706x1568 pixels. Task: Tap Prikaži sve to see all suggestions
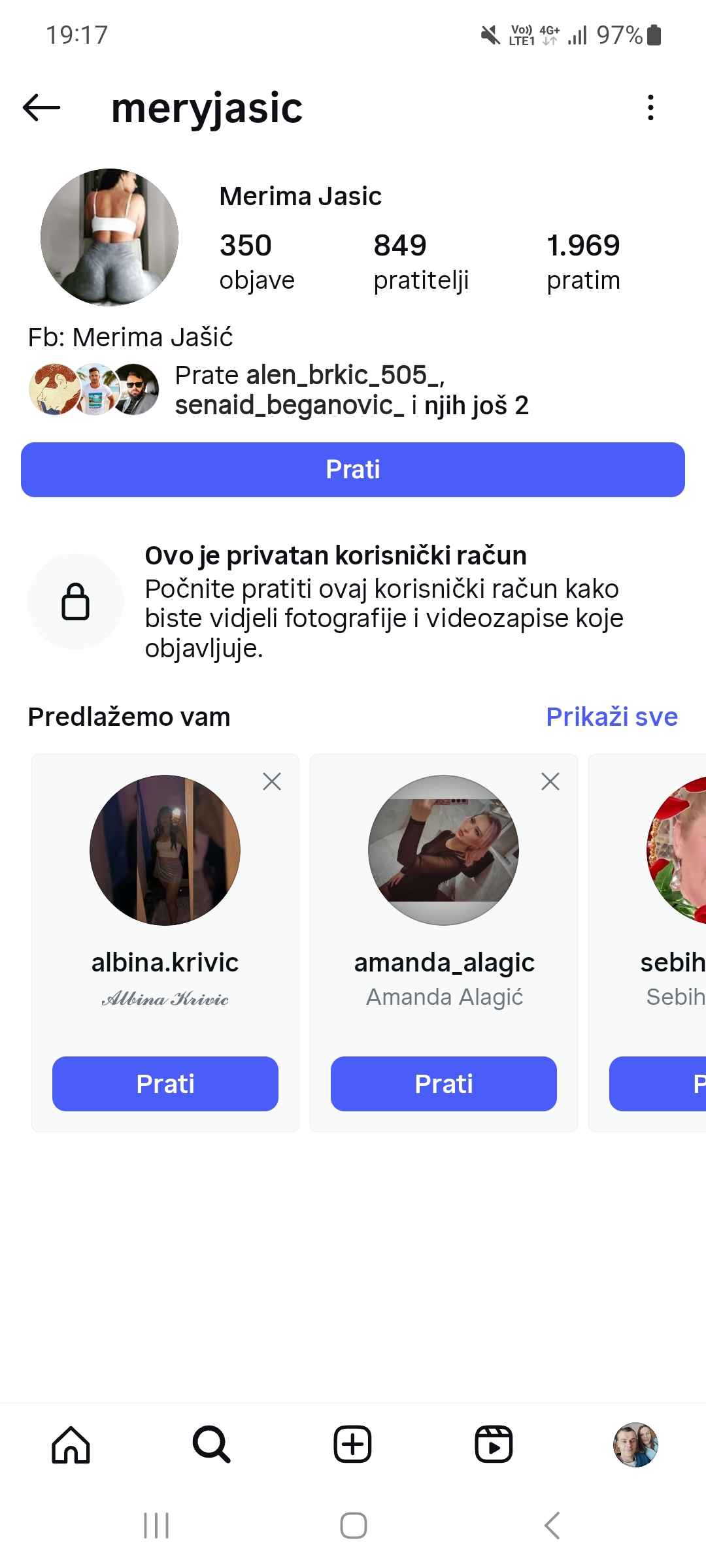[x=611, y=717]
